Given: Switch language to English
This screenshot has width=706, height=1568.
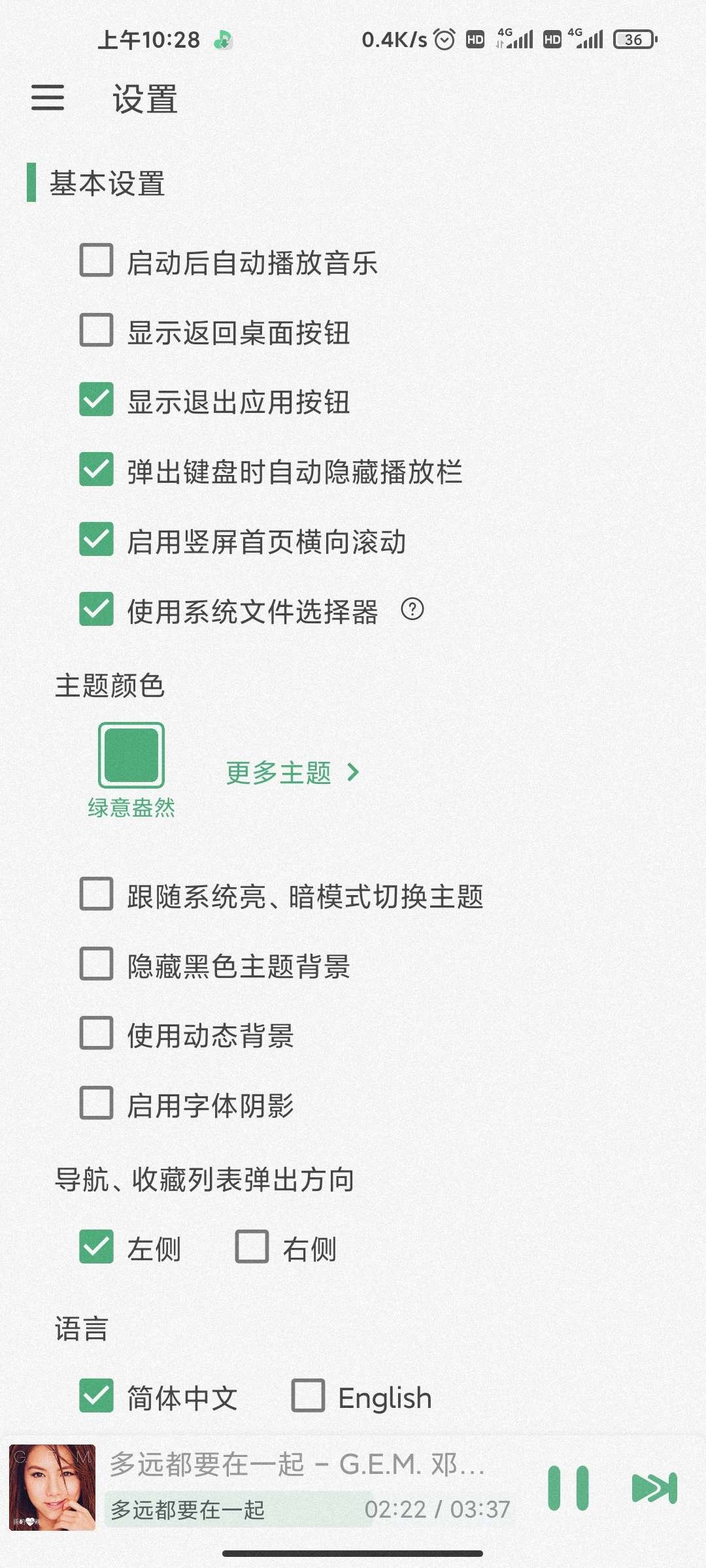Looking at the screenshot, I should tap(308, 1396).
